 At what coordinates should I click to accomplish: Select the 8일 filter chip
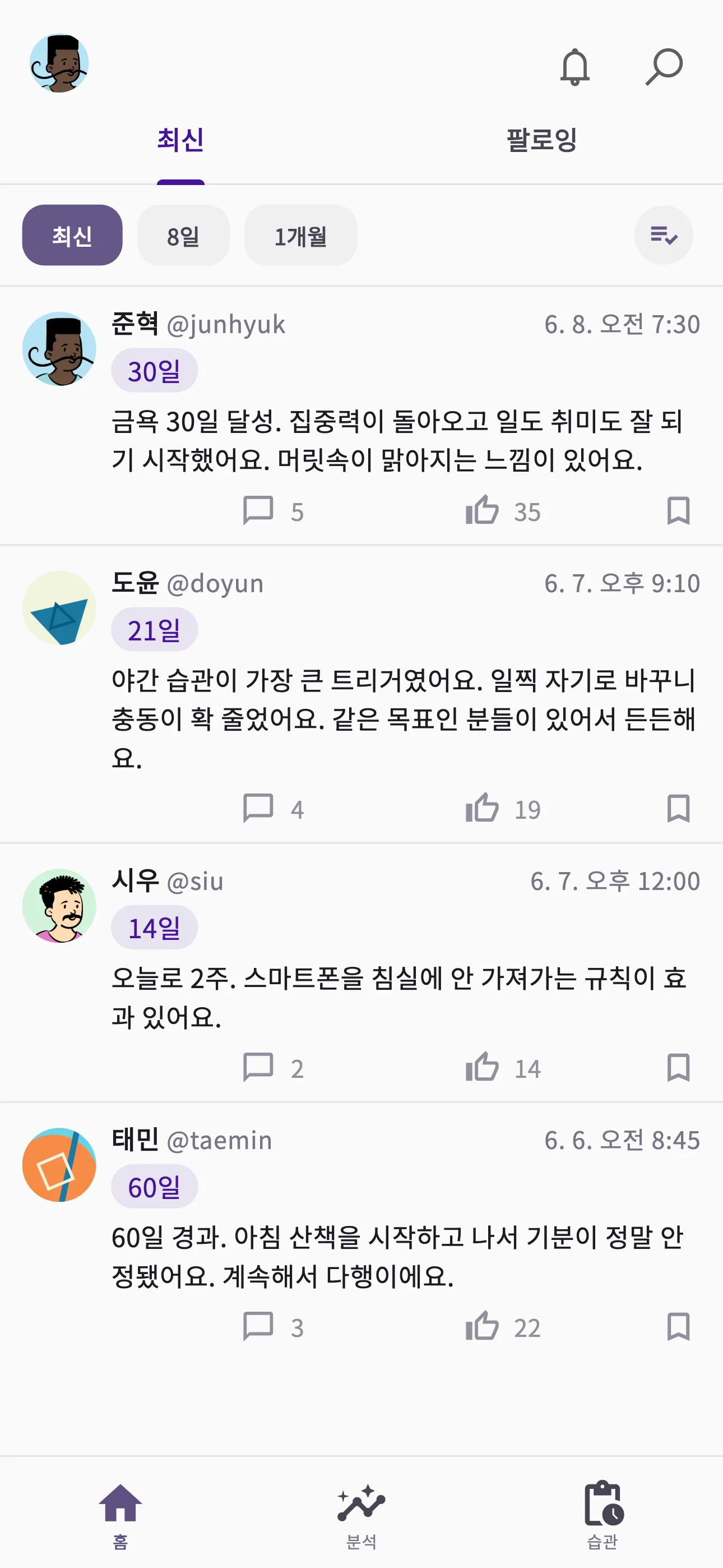183,236
